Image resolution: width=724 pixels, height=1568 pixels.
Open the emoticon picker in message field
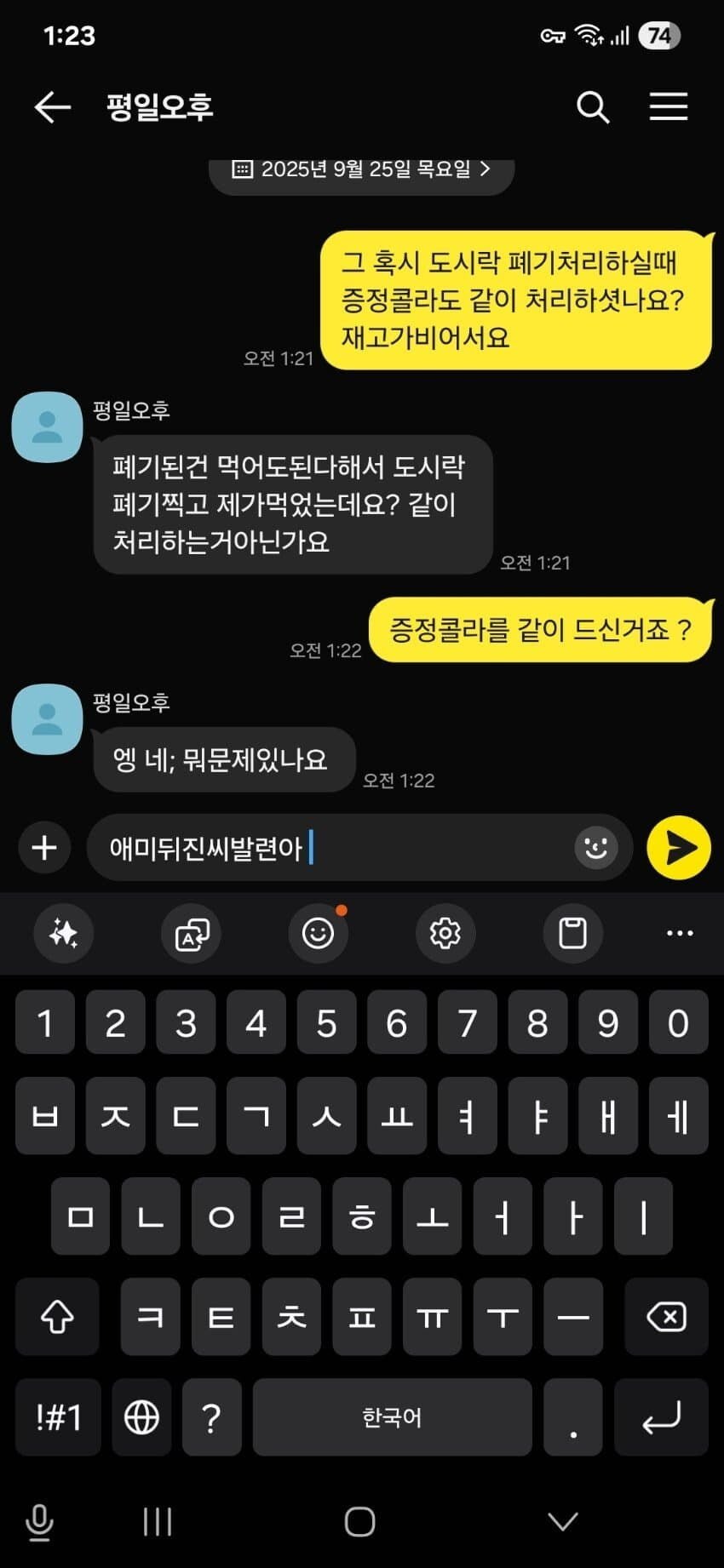tap(596, 848)
